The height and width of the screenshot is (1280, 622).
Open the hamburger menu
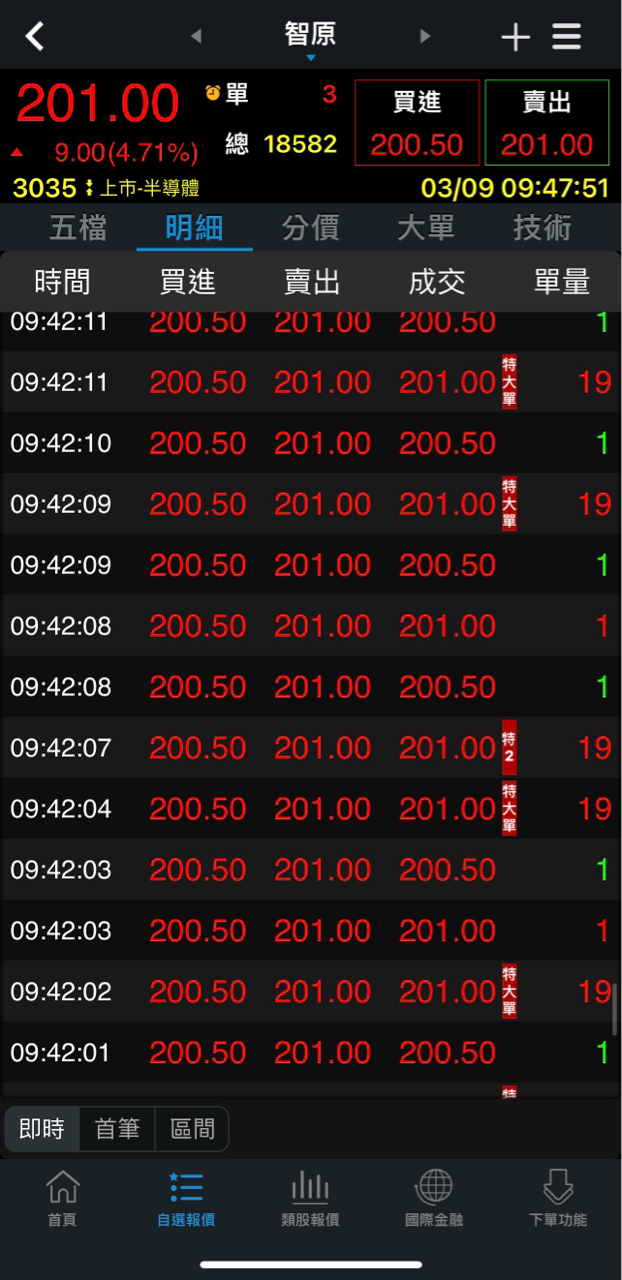(x=567, y=38)
